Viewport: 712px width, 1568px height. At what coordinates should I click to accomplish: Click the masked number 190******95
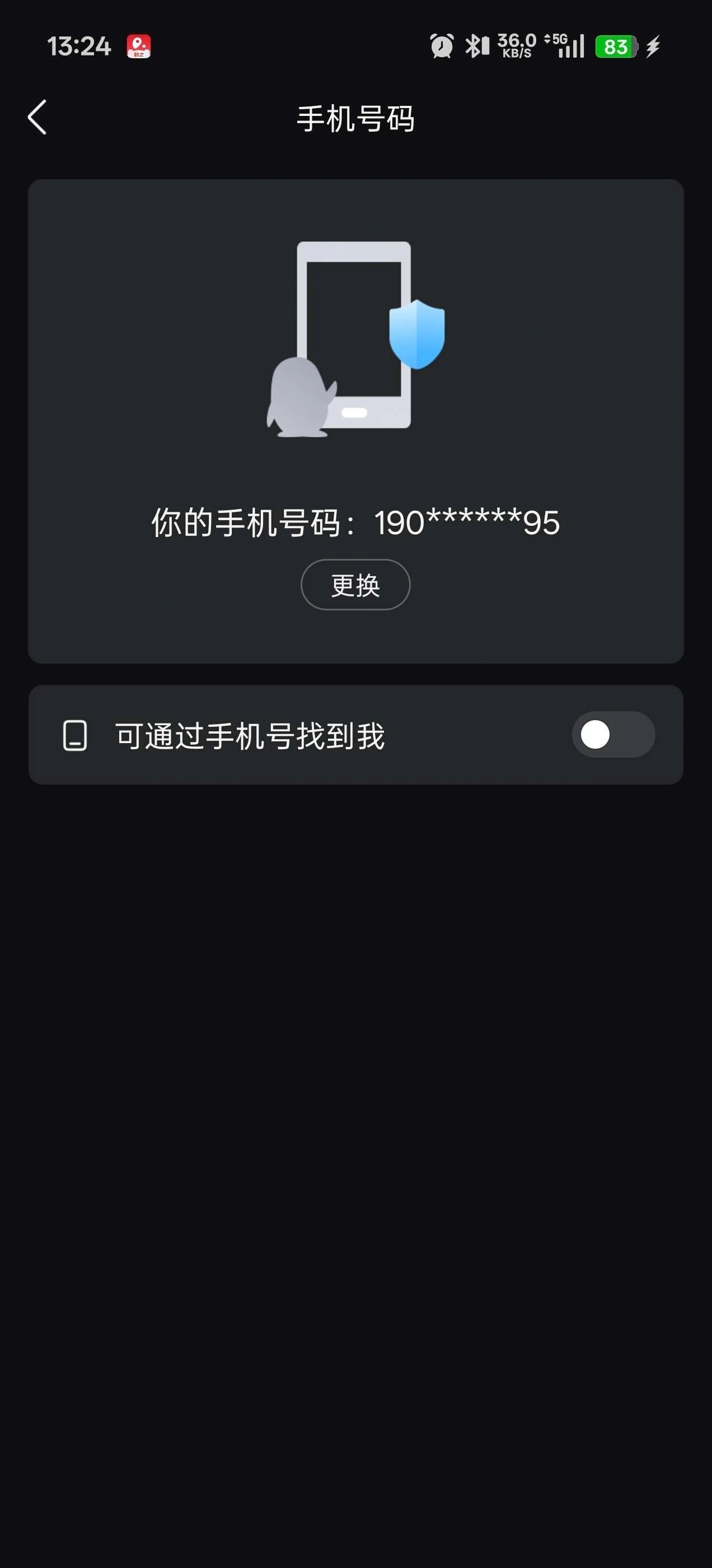(x=466, y=522)
